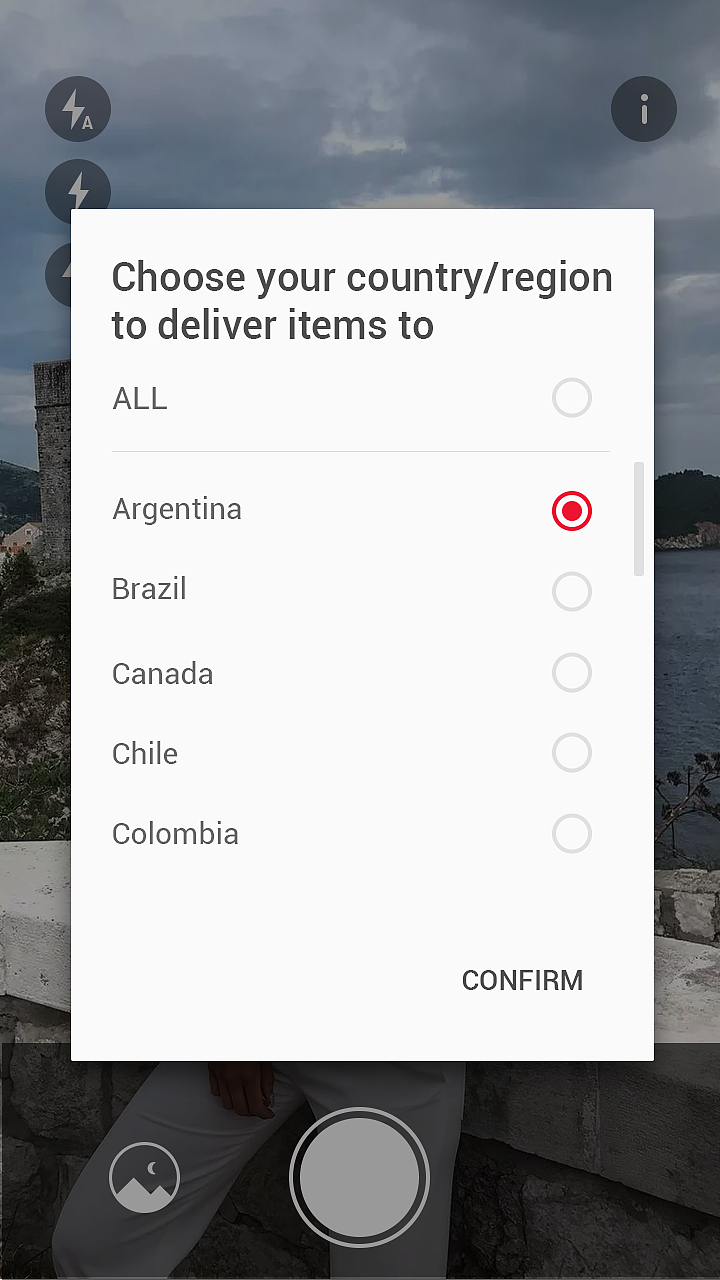
Task: Tap the Argentina country label
Action: 176,509
